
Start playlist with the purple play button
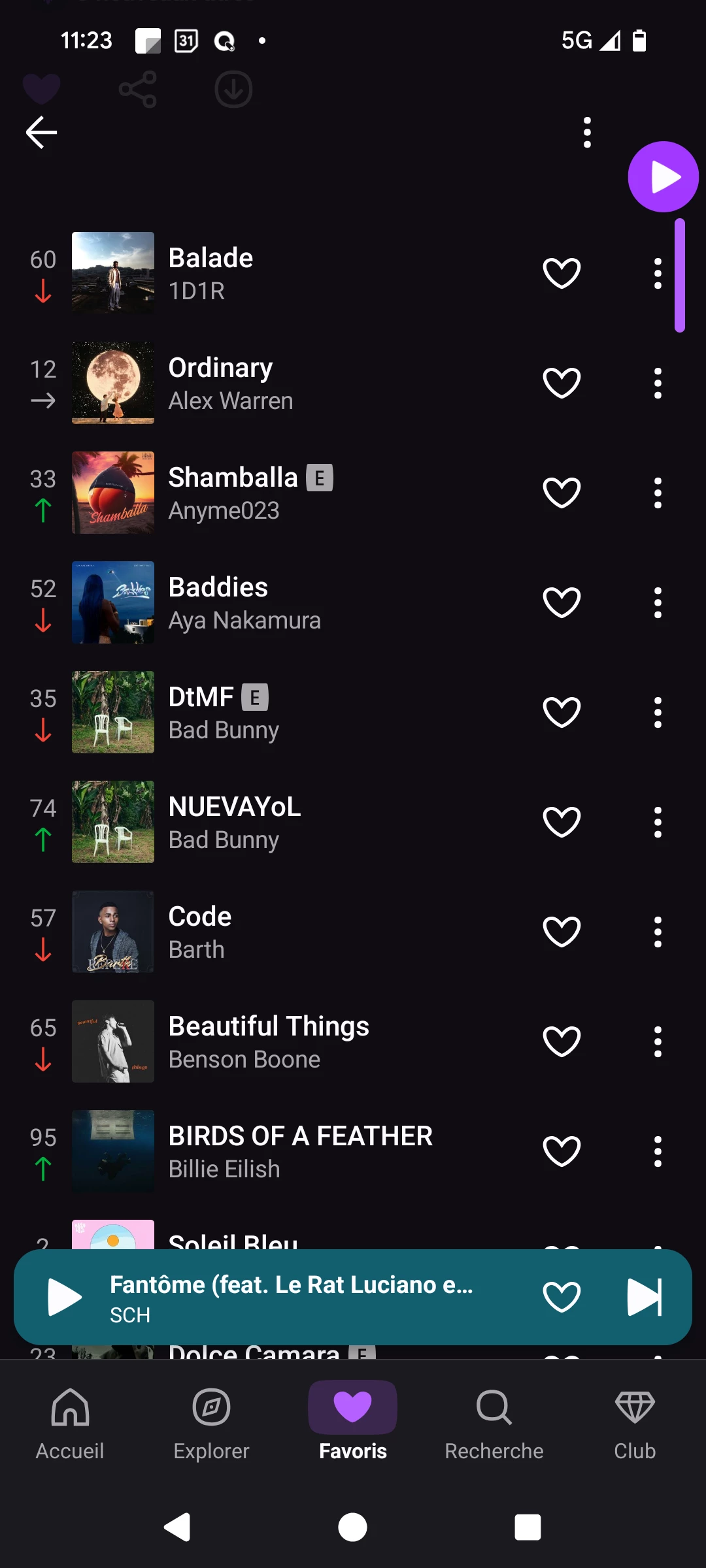(663, 177)
